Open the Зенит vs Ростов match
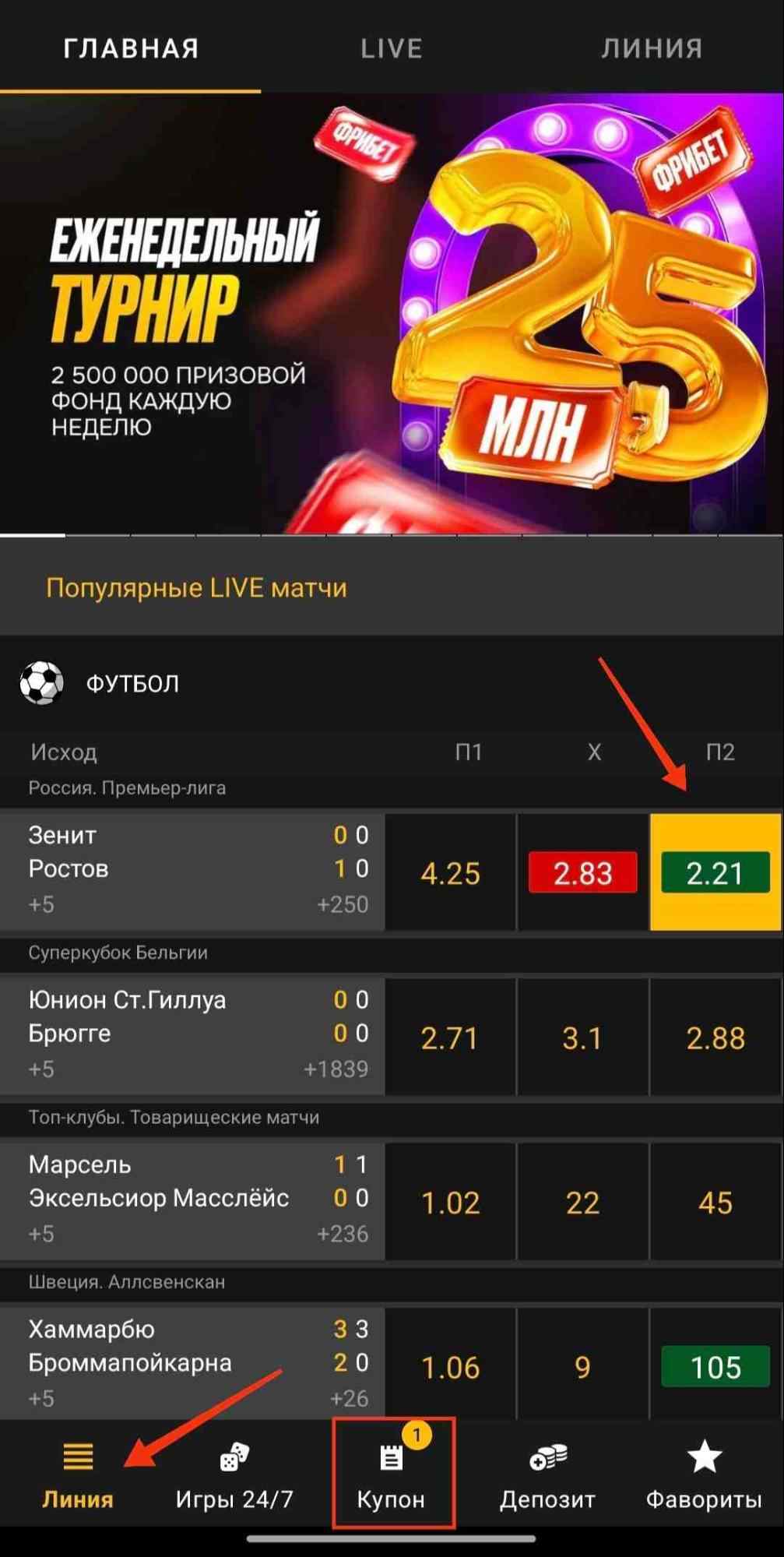The height and width of the screenshot is (1557, 784). (x=192, y=870)
